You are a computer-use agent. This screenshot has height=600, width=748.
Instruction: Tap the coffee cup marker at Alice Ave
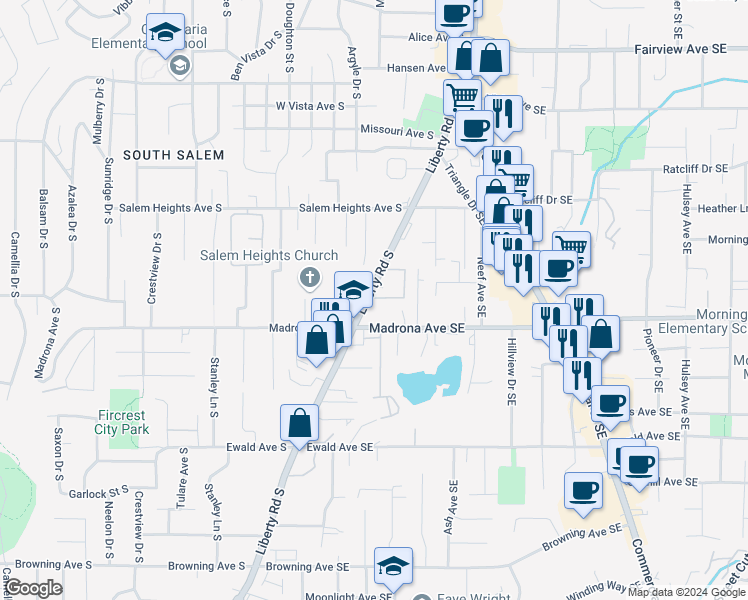(455, 14)
